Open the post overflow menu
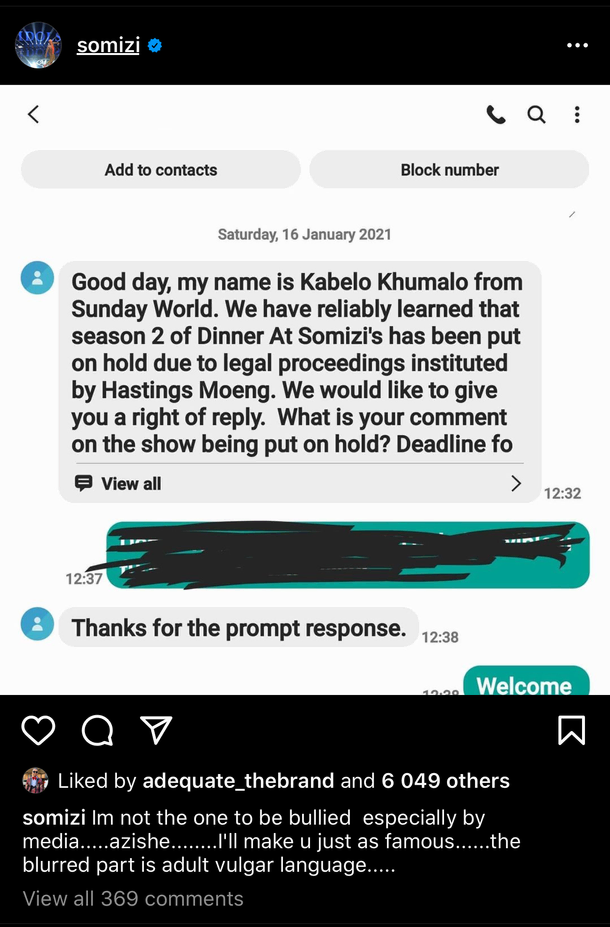This screenshot has width=610, height=927. click(577, 45)
